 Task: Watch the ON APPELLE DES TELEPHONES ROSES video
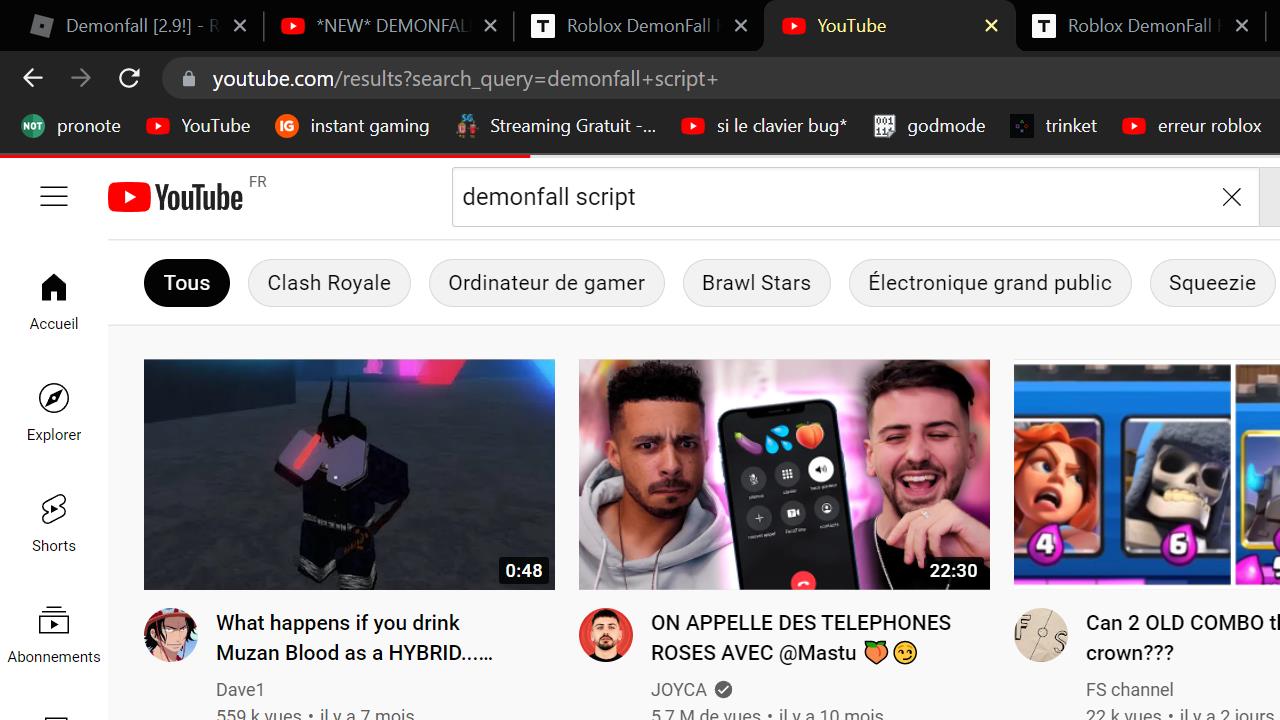784,474
